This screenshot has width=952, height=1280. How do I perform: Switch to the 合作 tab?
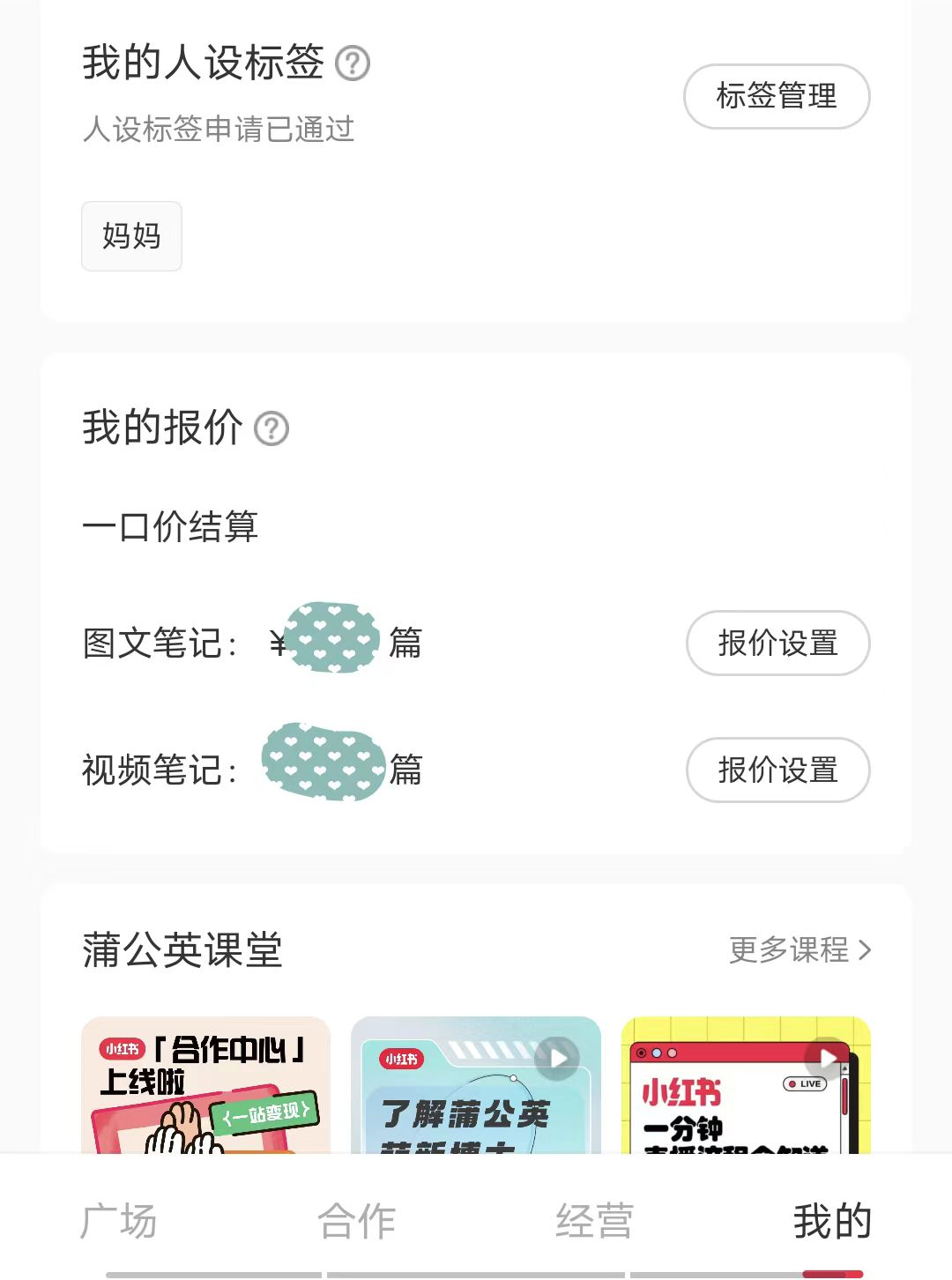click(355, 1221)
